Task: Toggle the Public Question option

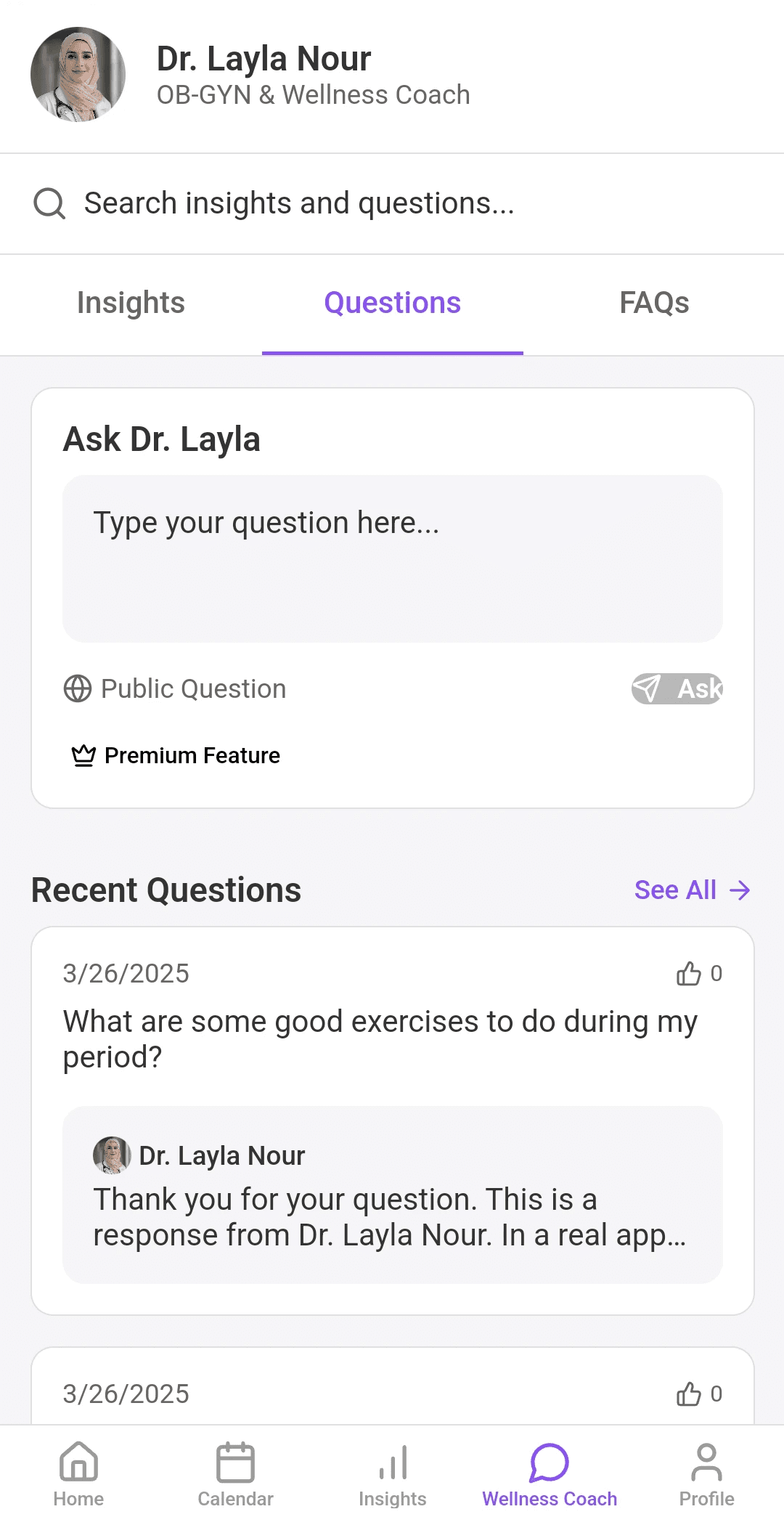Action: [175, 688]
